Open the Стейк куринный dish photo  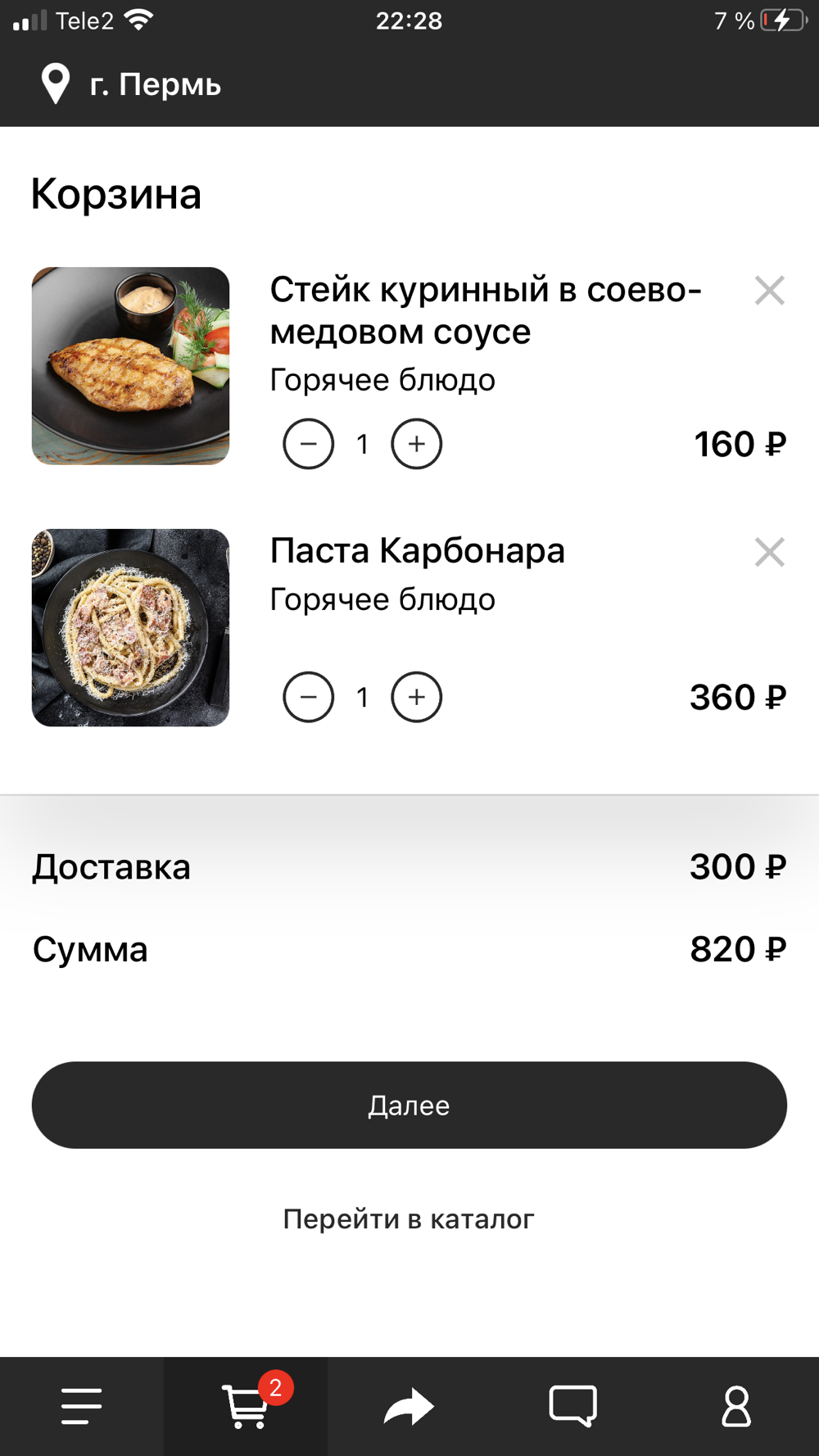130,366
